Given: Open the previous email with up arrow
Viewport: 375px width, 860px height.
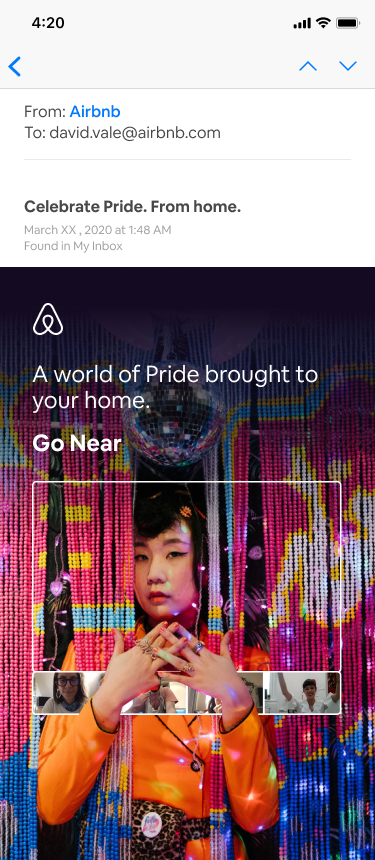Looking at the screenshot, I should coord(308,66).
